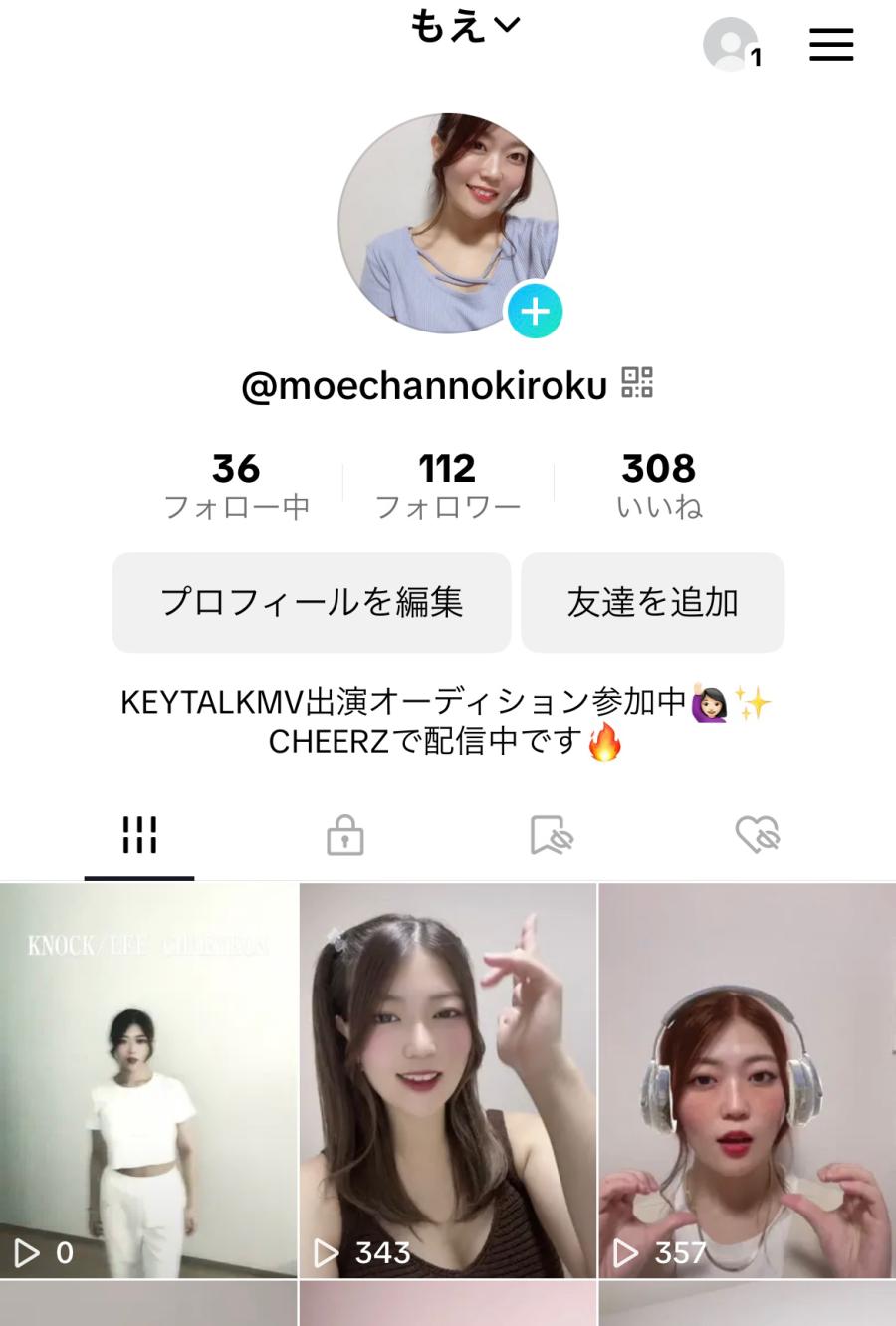Switch to the posted videos grid tab
The image size is (896, 1326).
(139, 836)
